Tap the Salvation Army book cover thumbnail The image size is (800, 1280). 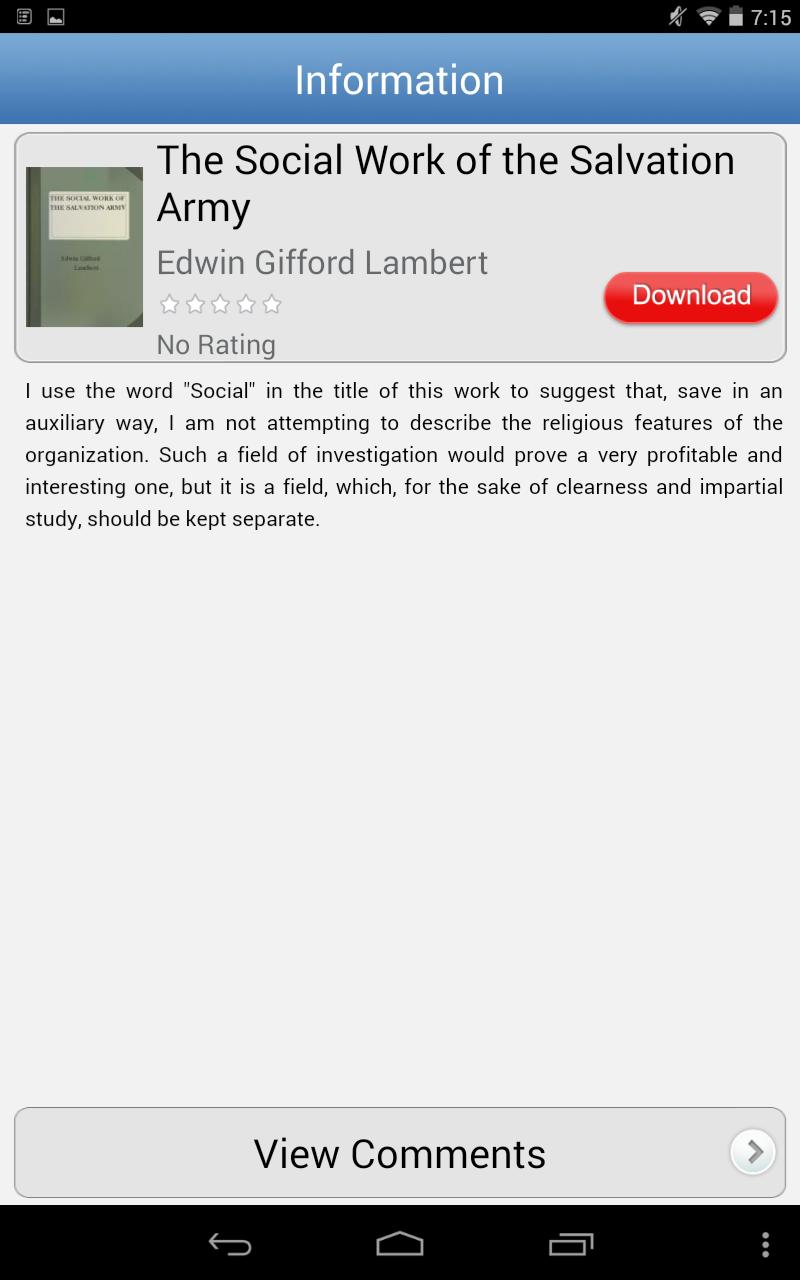84,246
